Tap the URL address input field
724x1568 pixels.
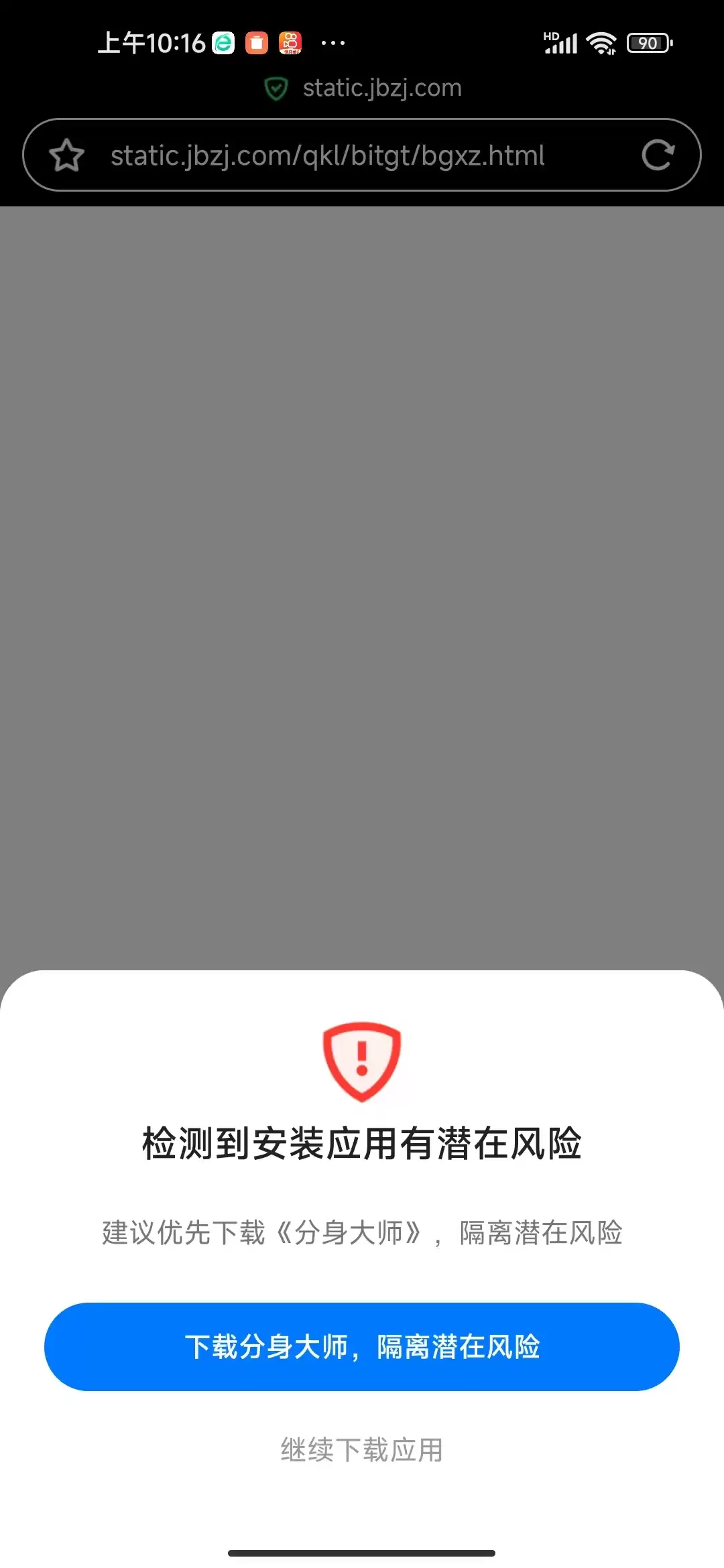pos(328,154)
